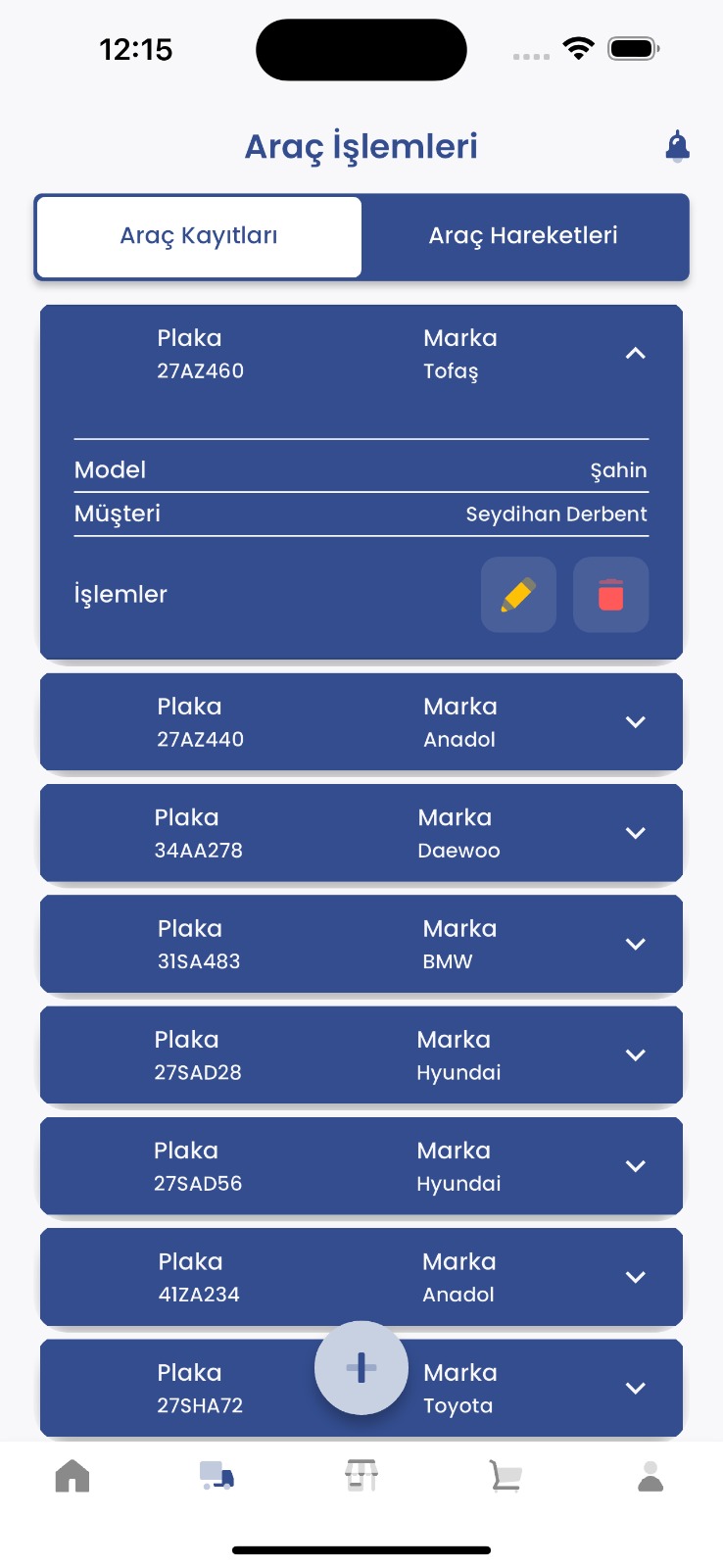Collapse the 27AZ460 vehicle card

click(x=636, y=354)
